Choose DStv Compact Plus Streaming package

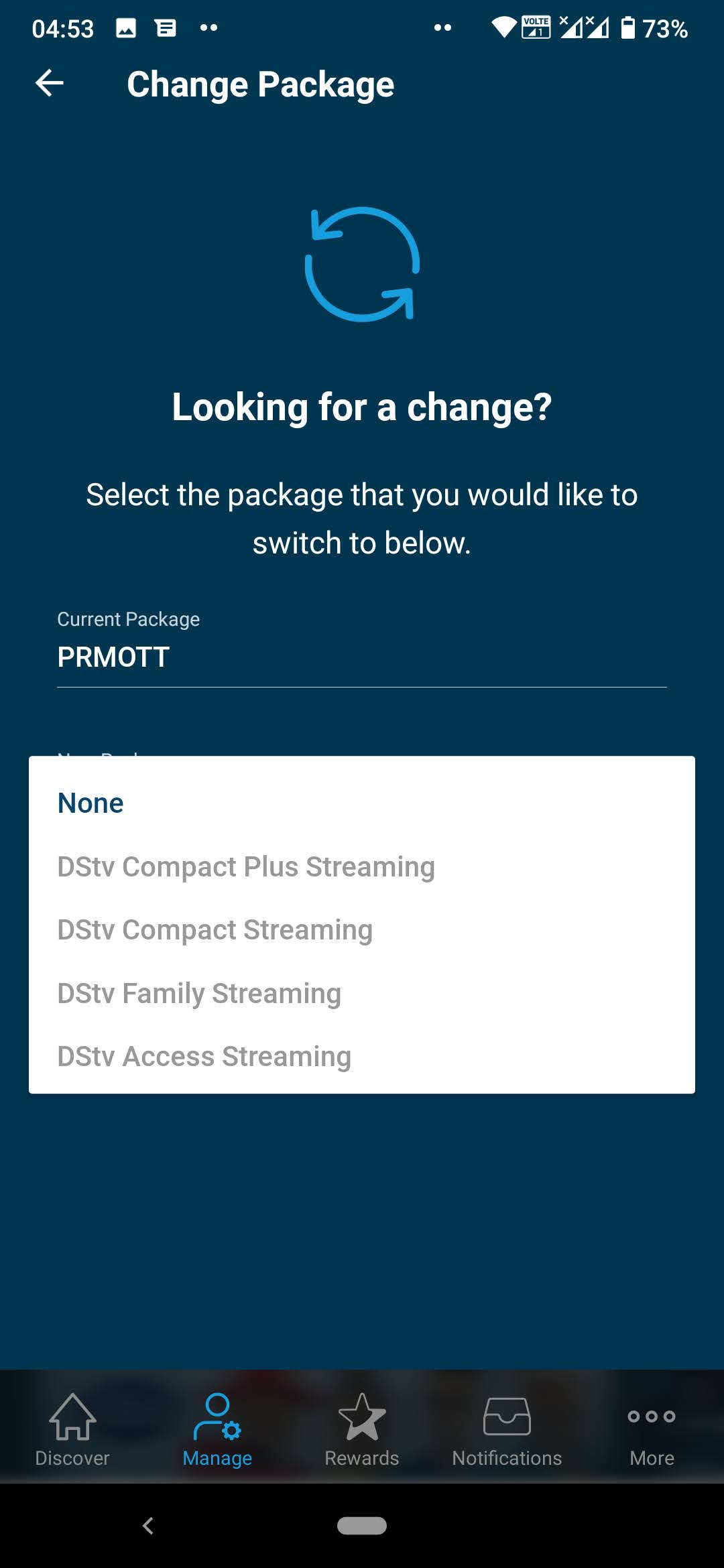click(x=245, y=865)
